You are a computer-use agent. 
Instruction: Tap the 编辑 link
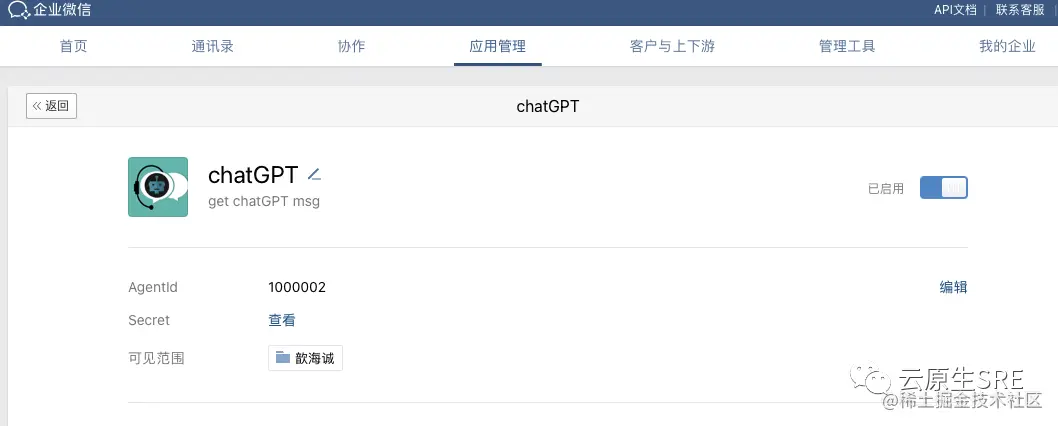[953, 287]
